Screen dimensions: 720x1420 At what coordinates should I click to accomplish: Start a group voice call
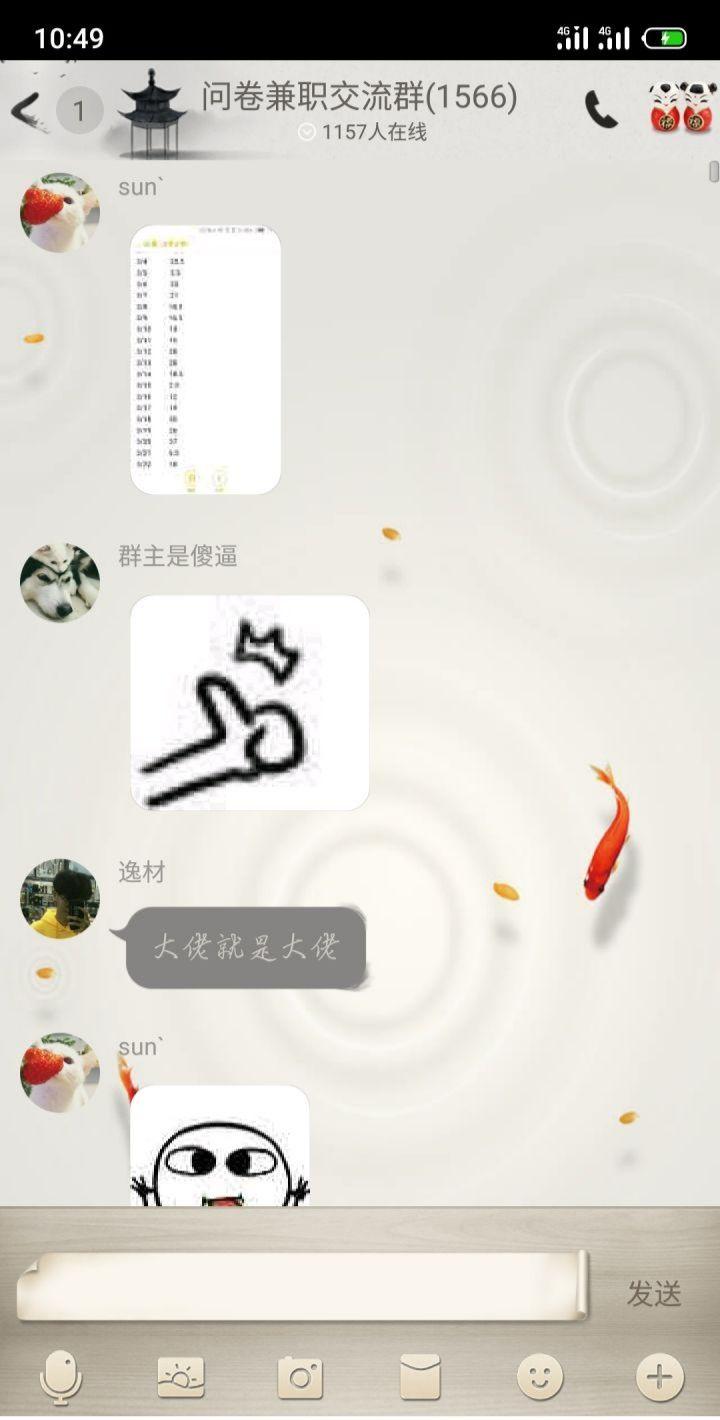pos(601,110)
